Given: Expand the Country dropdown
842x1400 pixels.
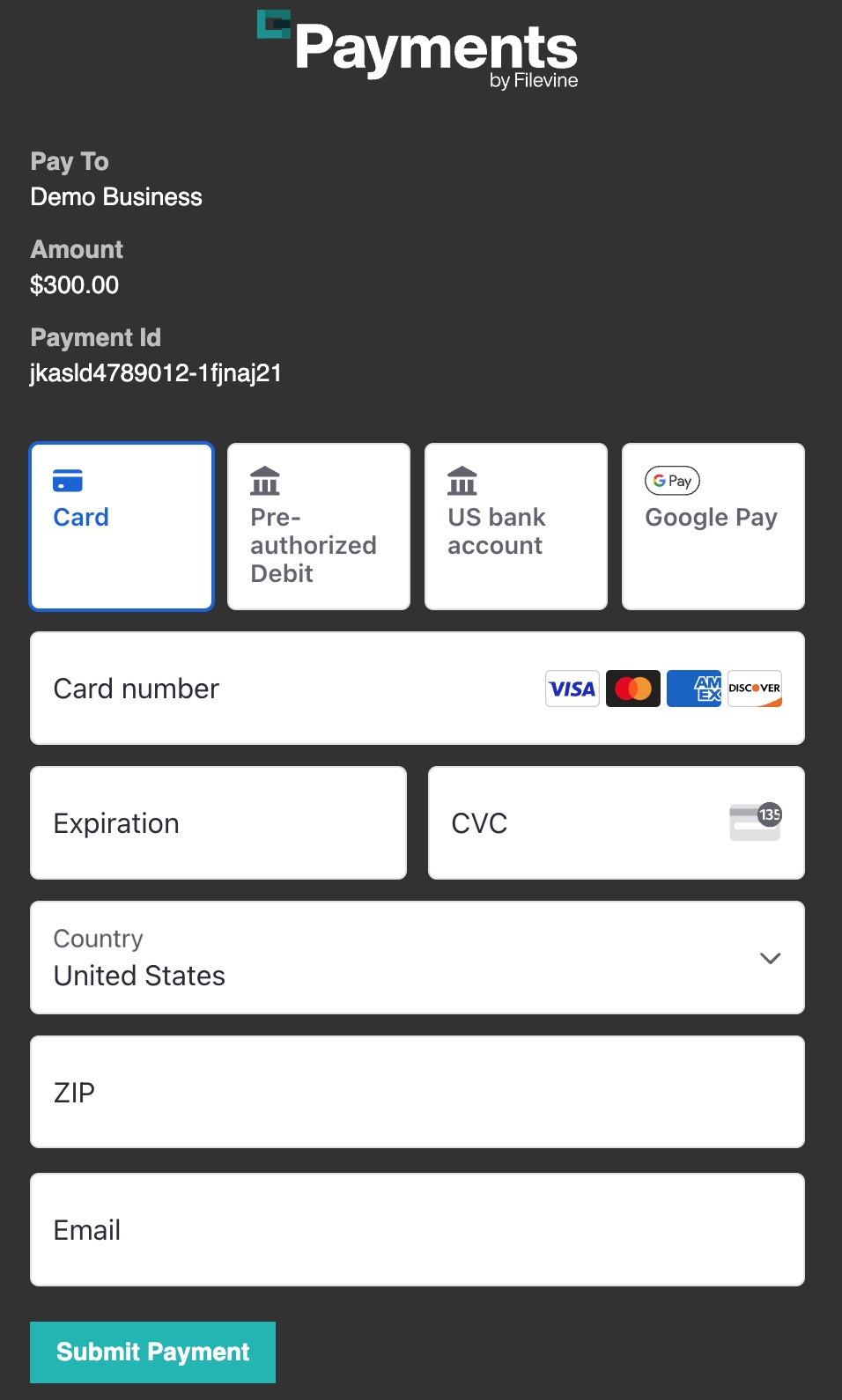Looking at the screenshot, I should pos(770,958).
